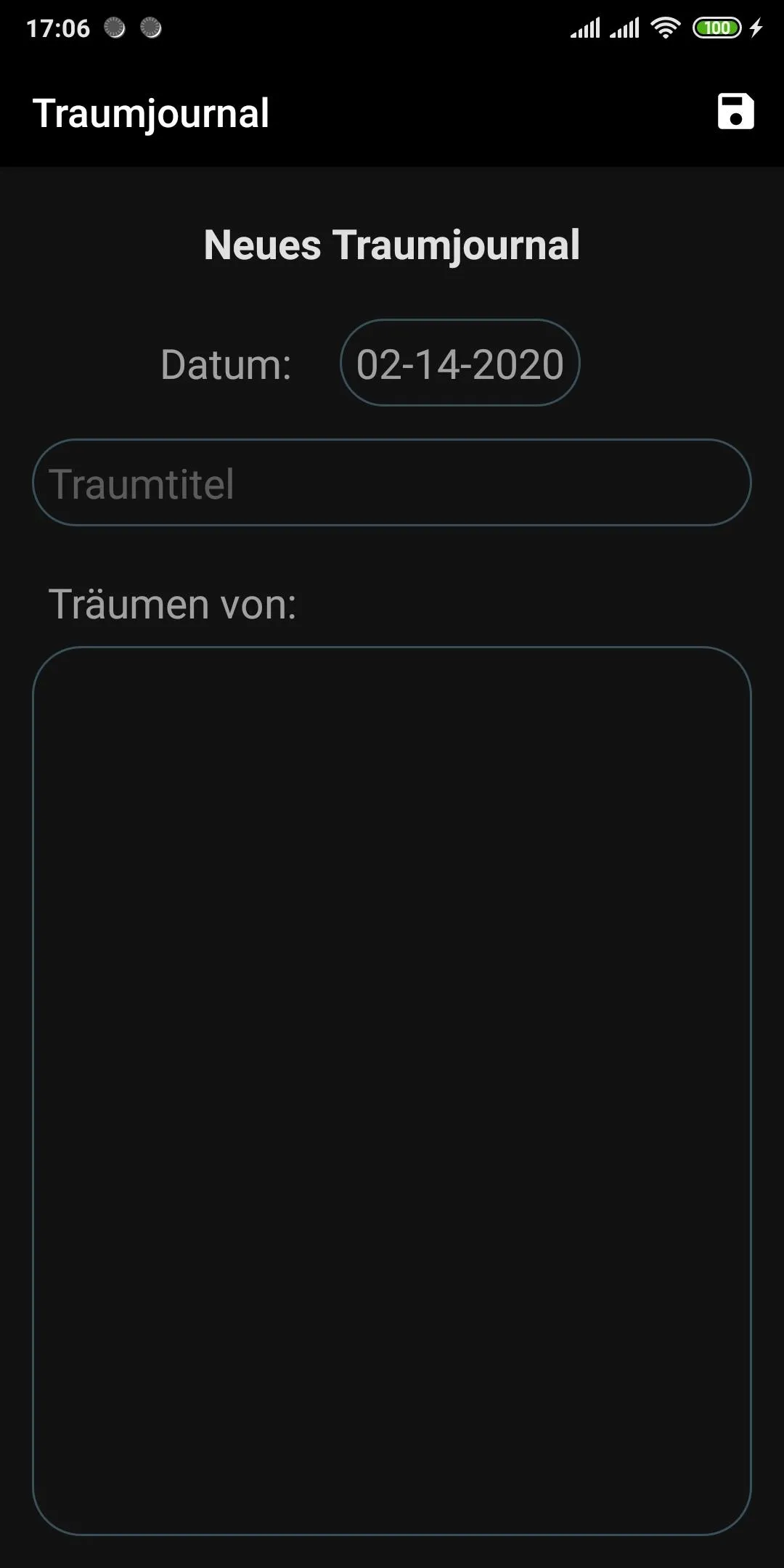Click the Traumjournal app title
Screen dimensions: 784x1568
coord(152,113)
